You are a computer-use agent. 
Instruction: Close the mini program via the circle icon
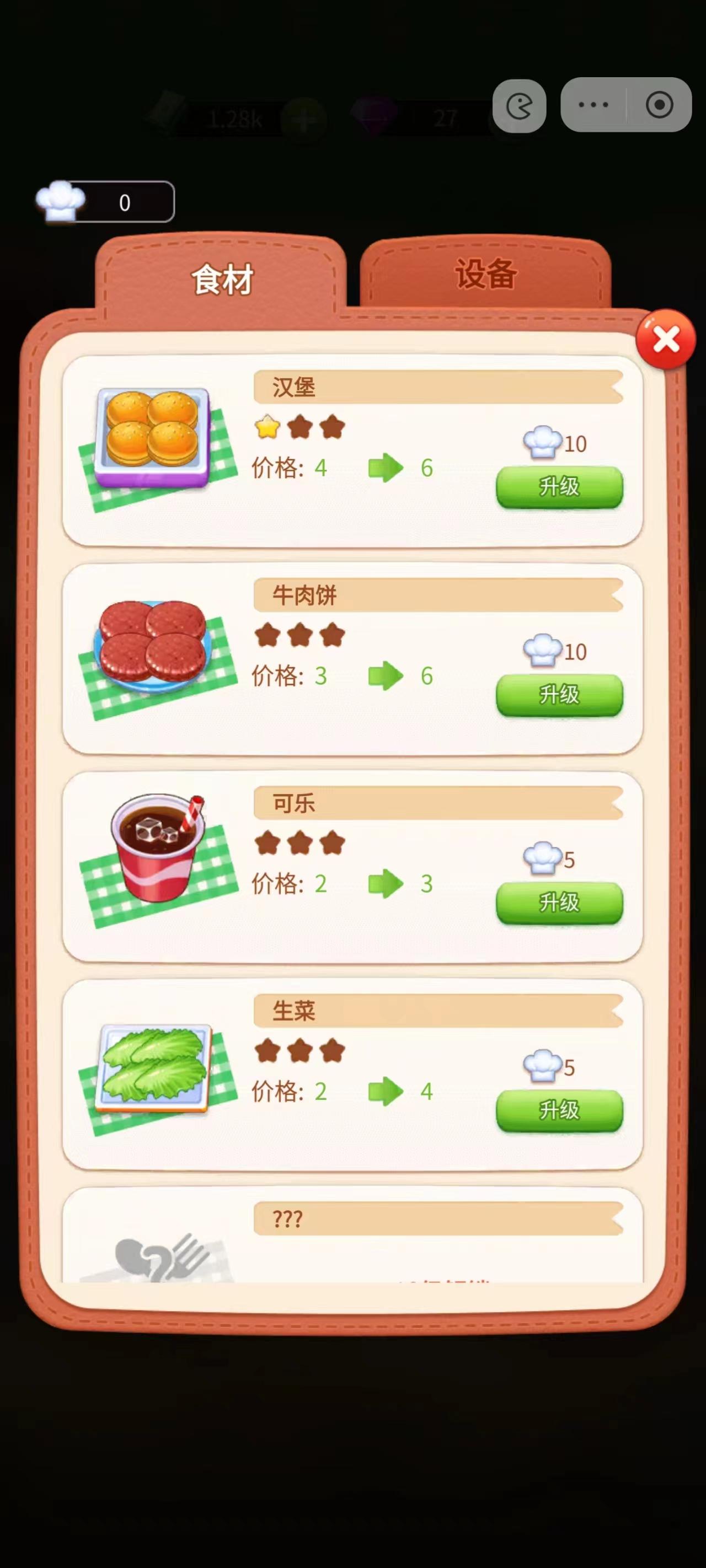click(x=659, y=105)
